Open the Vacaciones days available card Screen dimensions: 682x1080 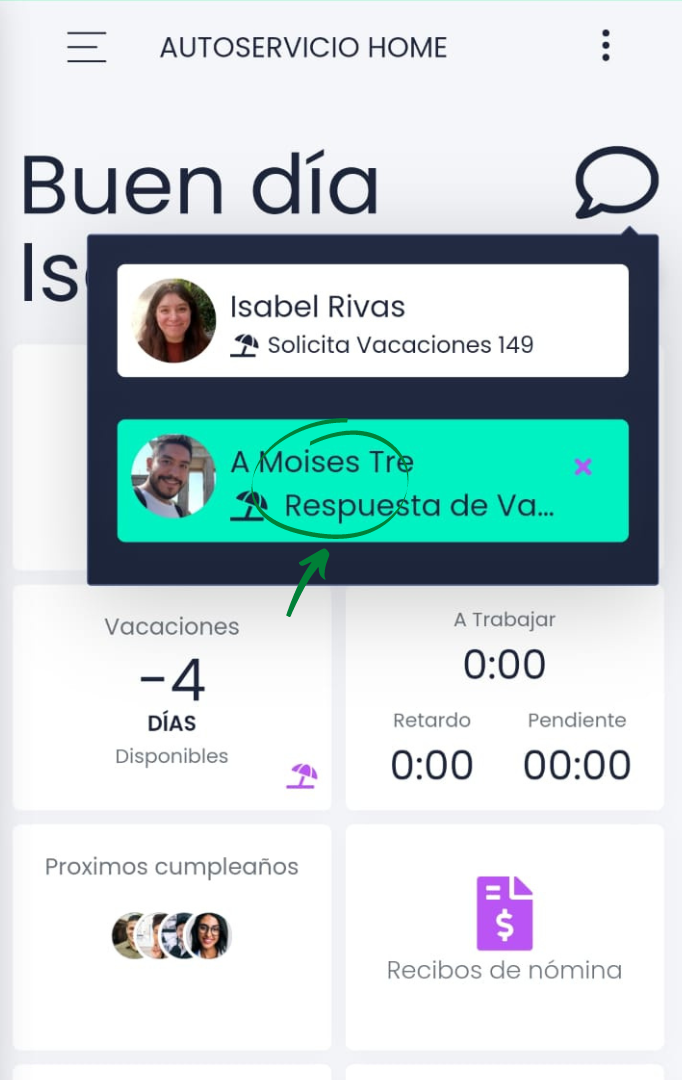pos(172,697)
